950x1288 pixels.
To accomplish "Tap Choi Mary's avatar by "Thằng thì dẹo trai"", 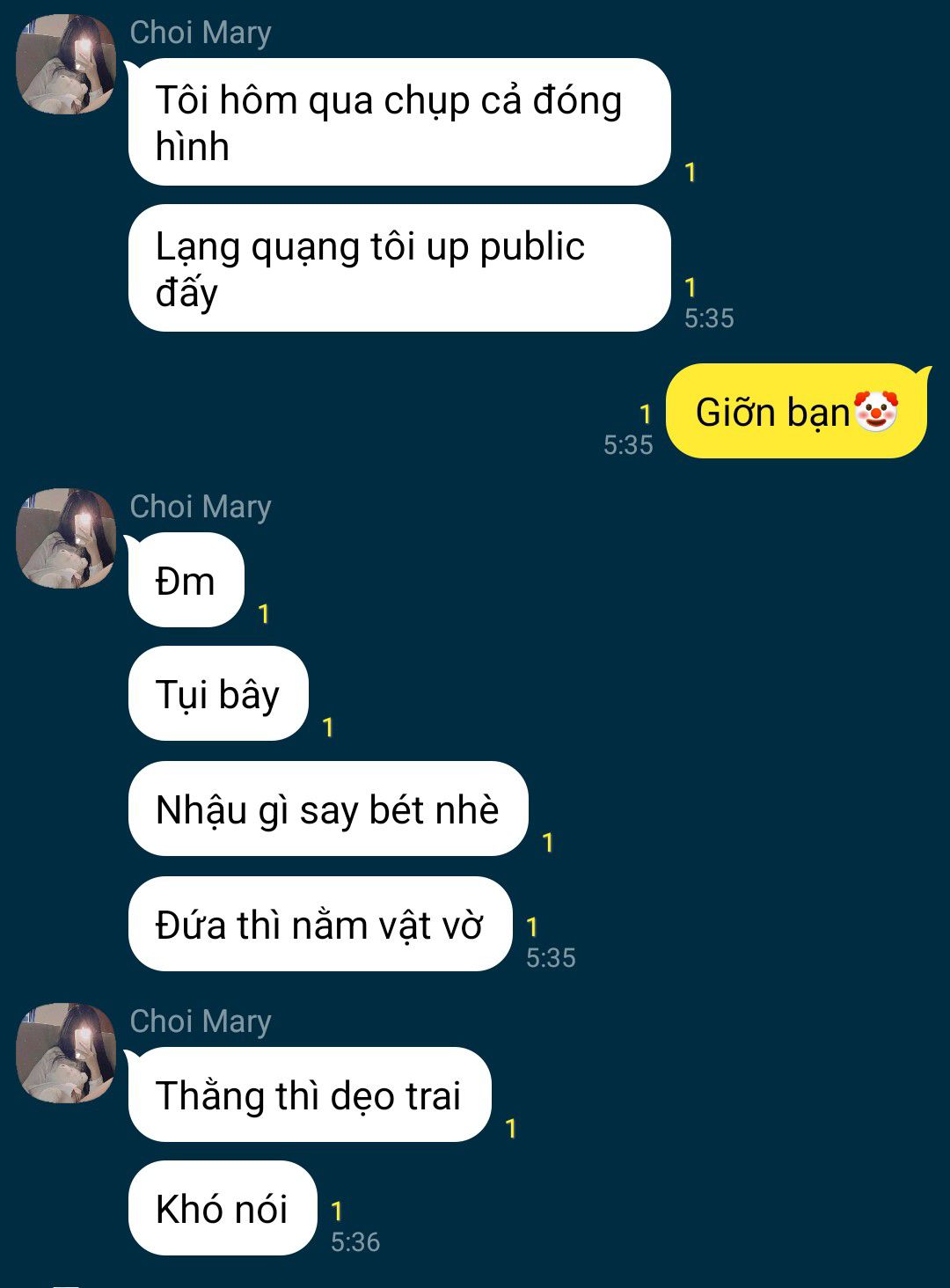I will point(66,1053).
